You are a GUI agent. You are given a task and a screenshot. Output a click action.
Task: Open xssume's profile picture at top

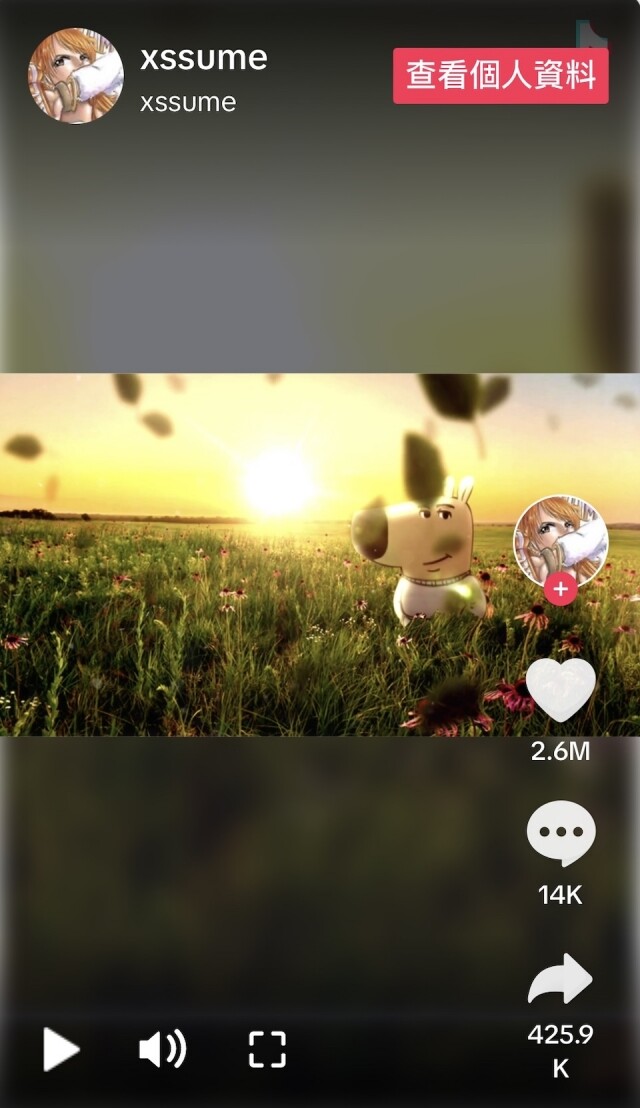click(76, 76)
